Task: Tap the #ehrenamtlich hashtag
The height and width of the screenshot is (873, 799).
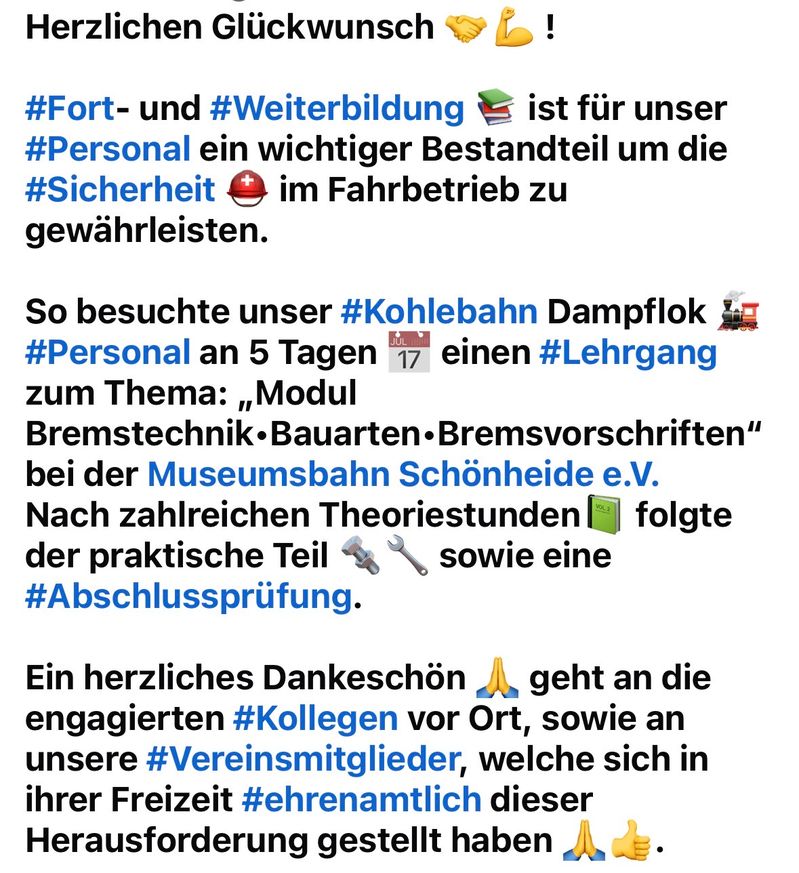Action: pyautogui.click(x=362, y=800)
